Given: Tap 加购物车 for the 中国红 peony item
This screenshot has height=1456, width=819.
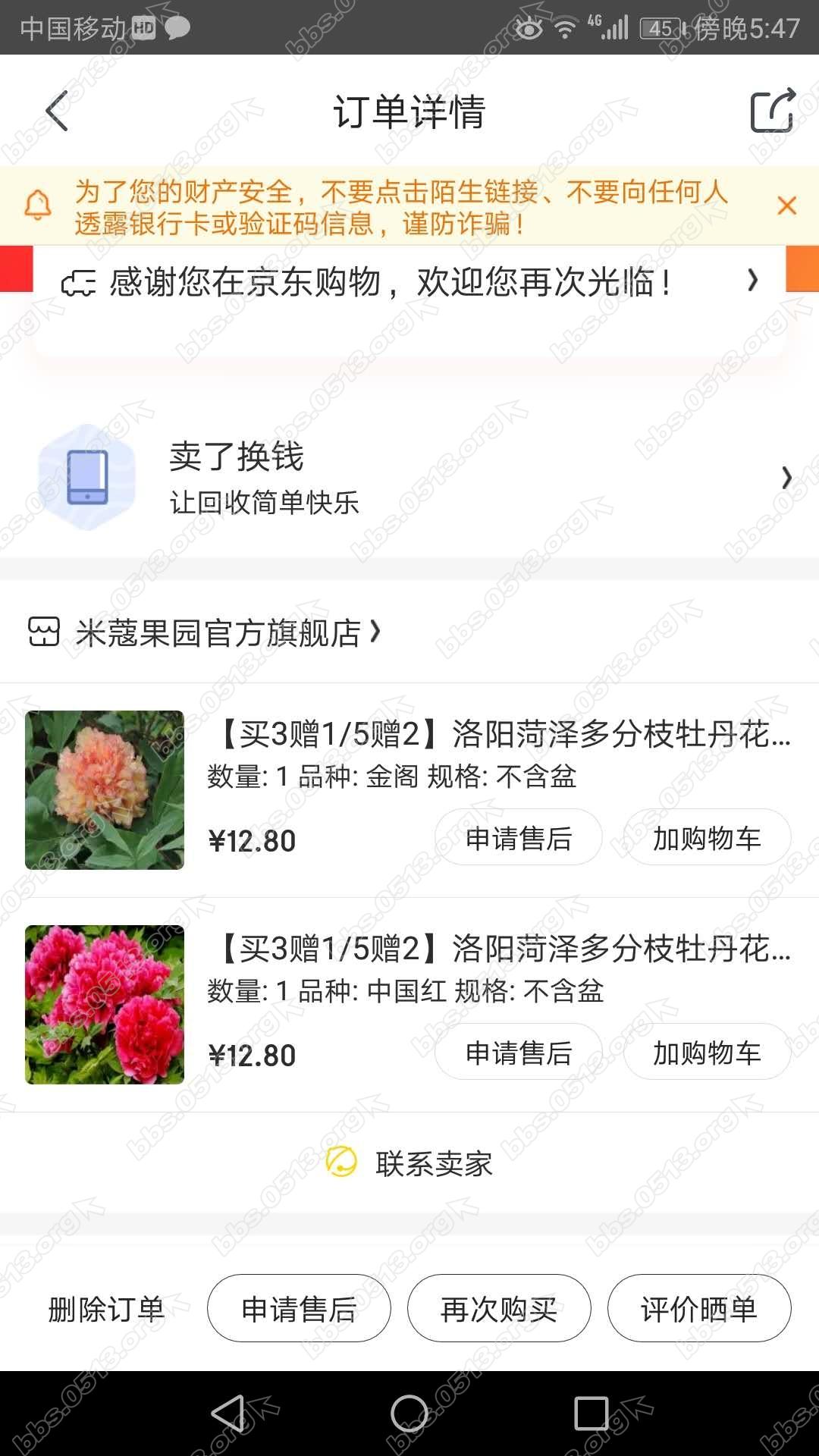Looking at the screenshot, I should (x=707, y=1053).
